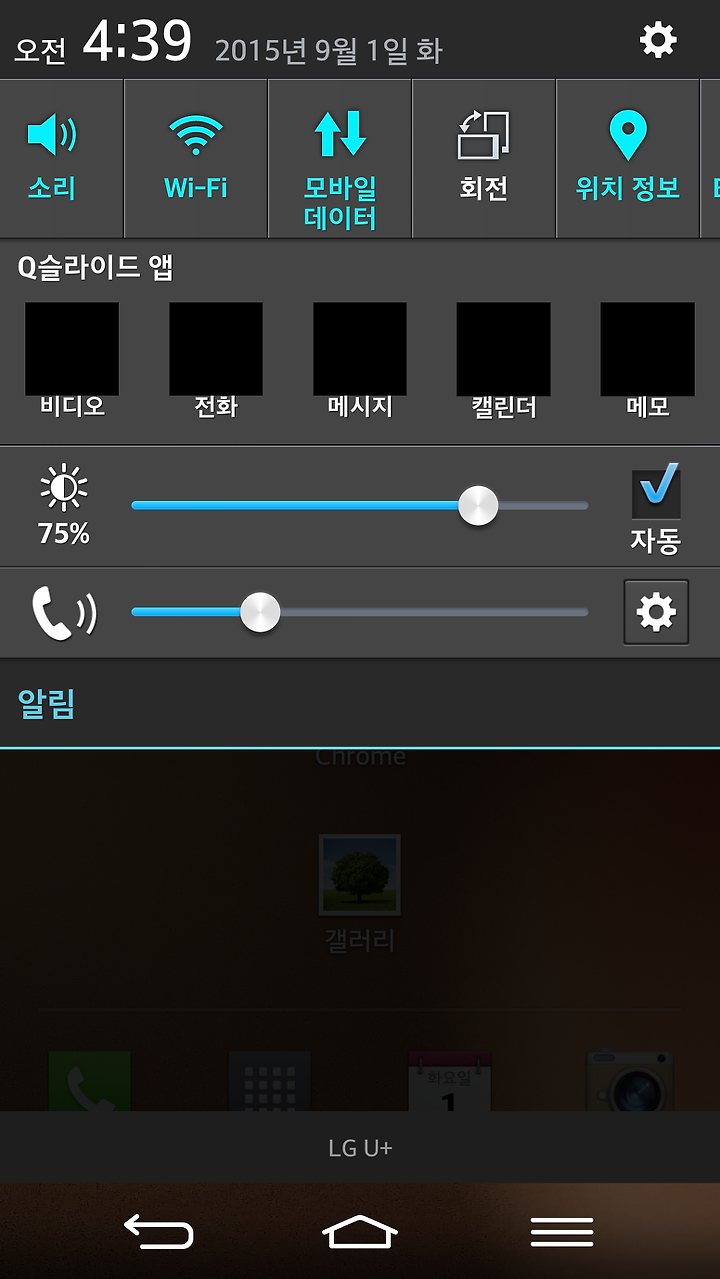Toggle the 소리 sound quick setting
Screen dimensions: 720x1279
pyautogui.click(x=52, y=158)
